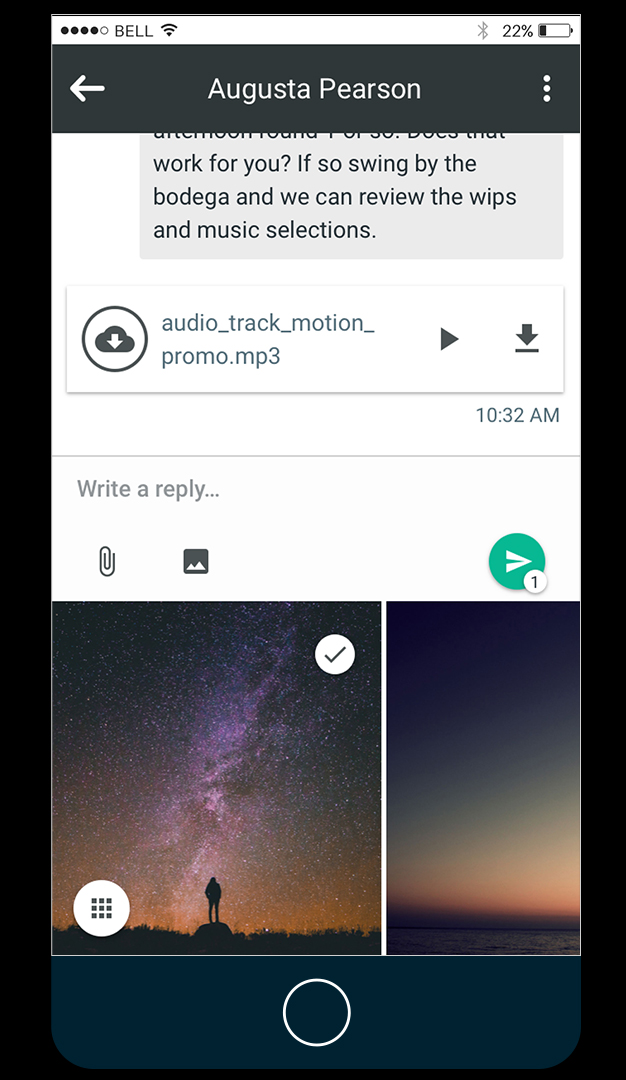Screen dimensions: 626x1080
Task: Tap the cloud download icon on the attachment
Action: click(115, 339)
